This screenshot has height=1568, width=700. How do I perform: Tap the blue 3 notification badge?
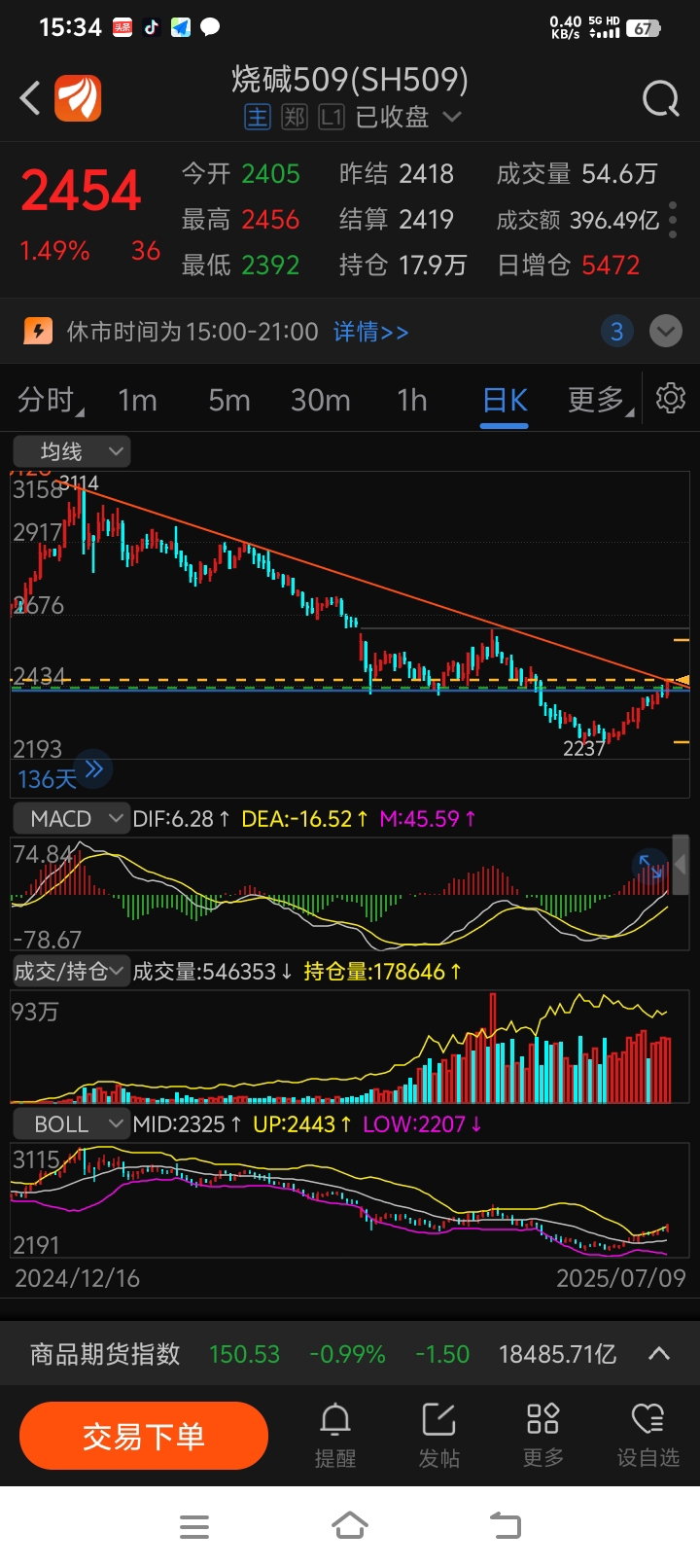tap(617, 331)
